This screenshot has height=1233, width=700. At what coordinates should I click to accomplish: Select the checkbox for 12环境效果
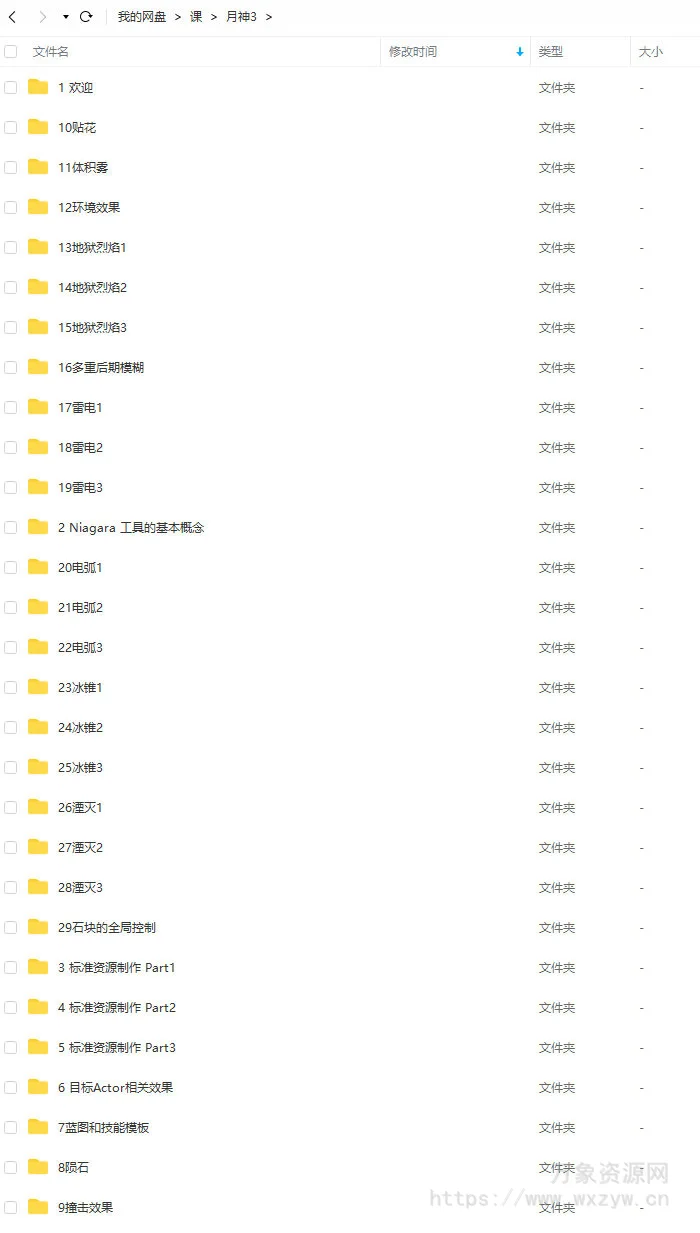tap(11, 208)
